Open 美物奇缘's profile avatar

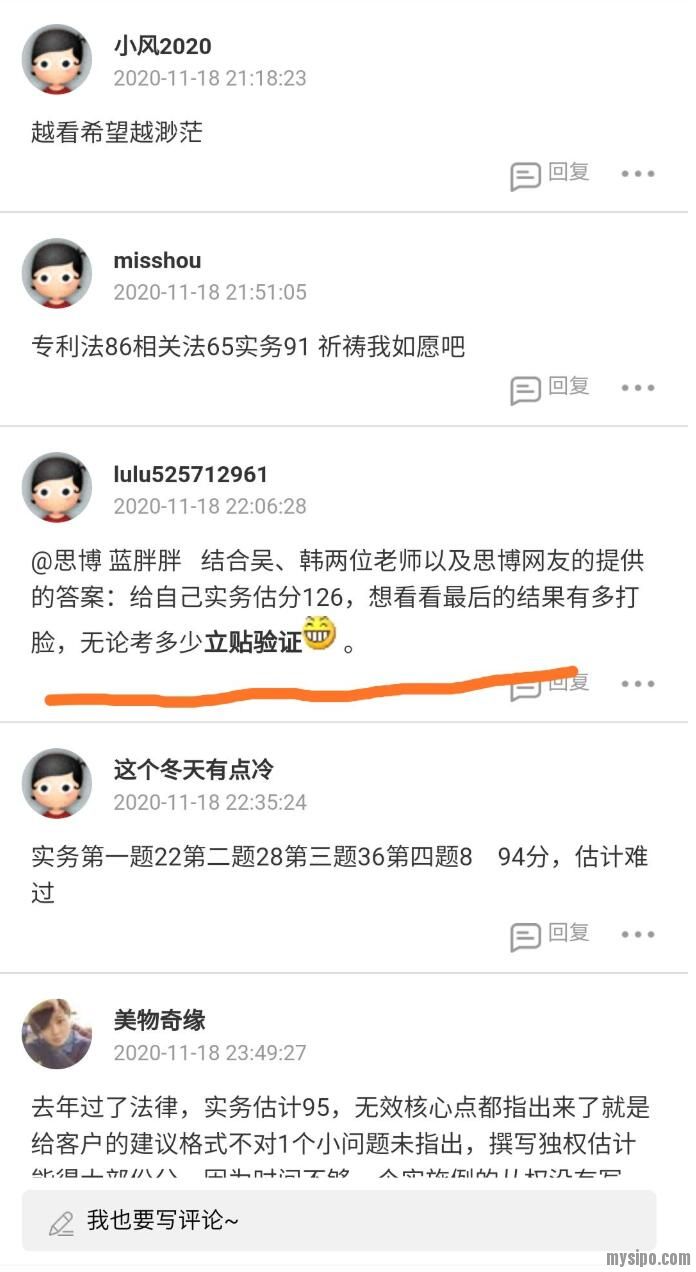tap(57, 1033)
